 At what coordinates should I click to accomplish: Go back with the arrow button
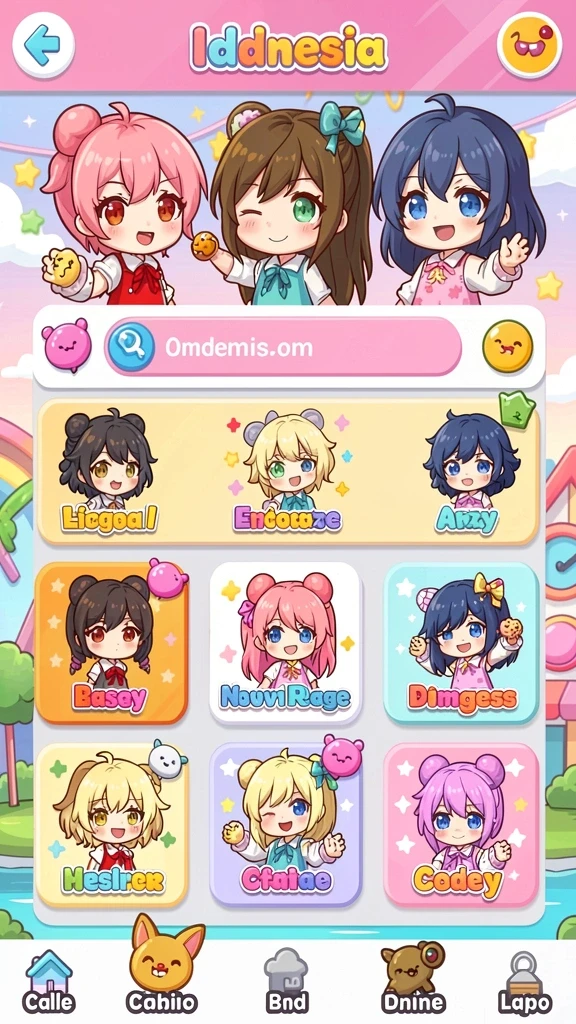point(43,45)
